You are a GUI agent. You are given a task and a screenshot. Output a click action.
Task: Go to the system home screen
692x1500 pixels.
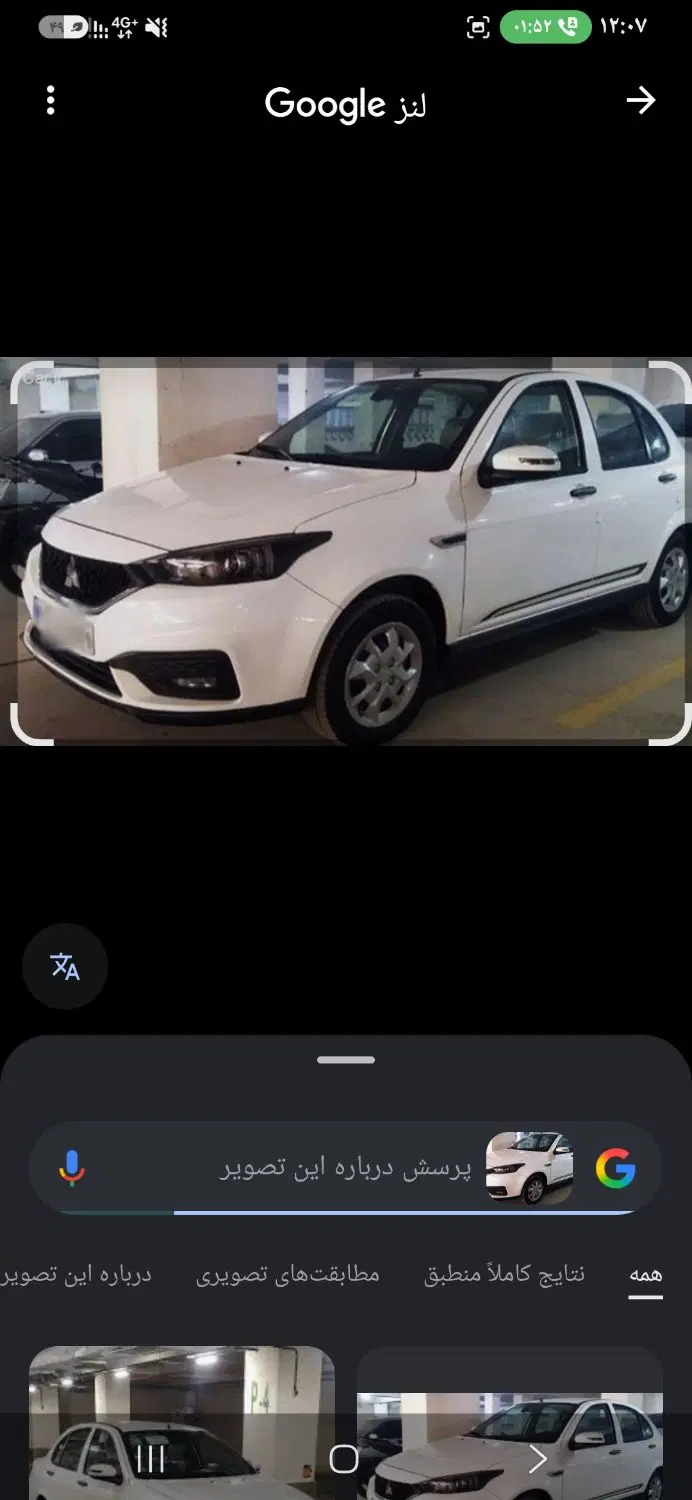pyautogui.click(x=344, y=1459)
